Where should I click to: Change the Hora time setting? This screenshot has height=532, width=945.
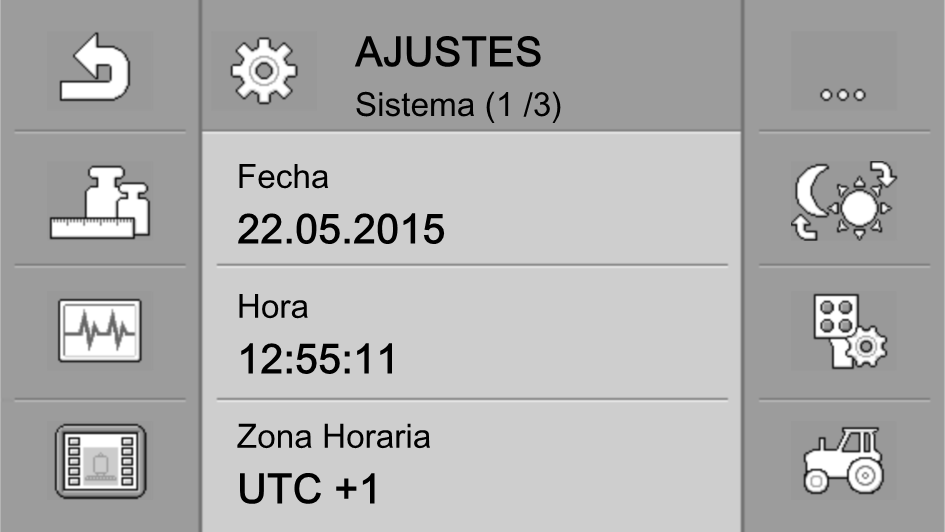click(x=471, y=337)
